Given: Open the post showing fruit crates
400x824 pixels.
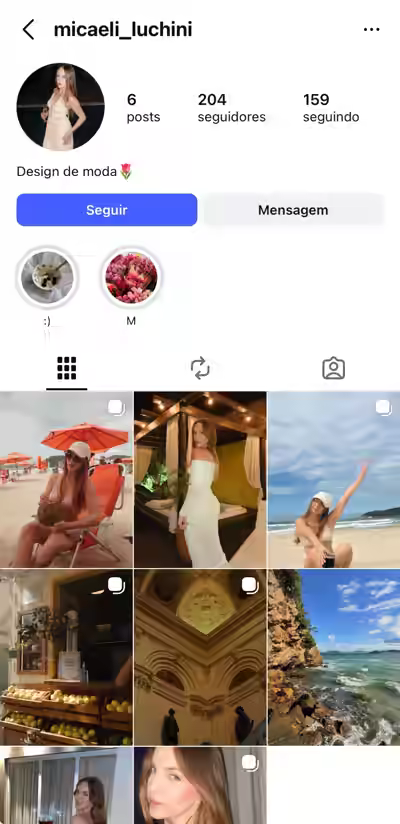Looking at the screenshot, I should click(66, 657).
